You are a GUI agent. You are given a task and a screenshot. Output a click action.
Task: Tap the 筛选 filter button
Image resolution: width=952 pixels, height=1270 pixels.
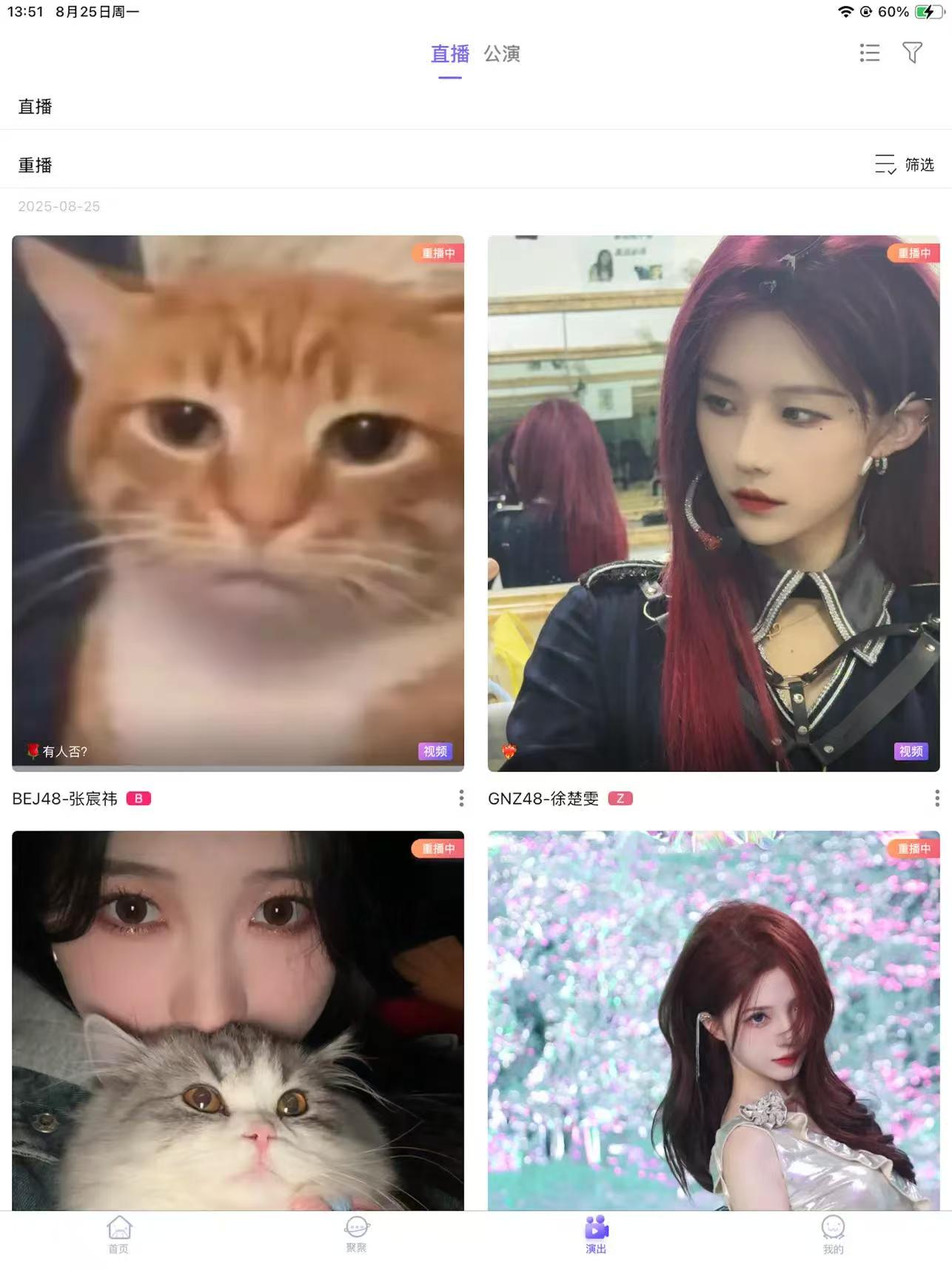point(905,164)
